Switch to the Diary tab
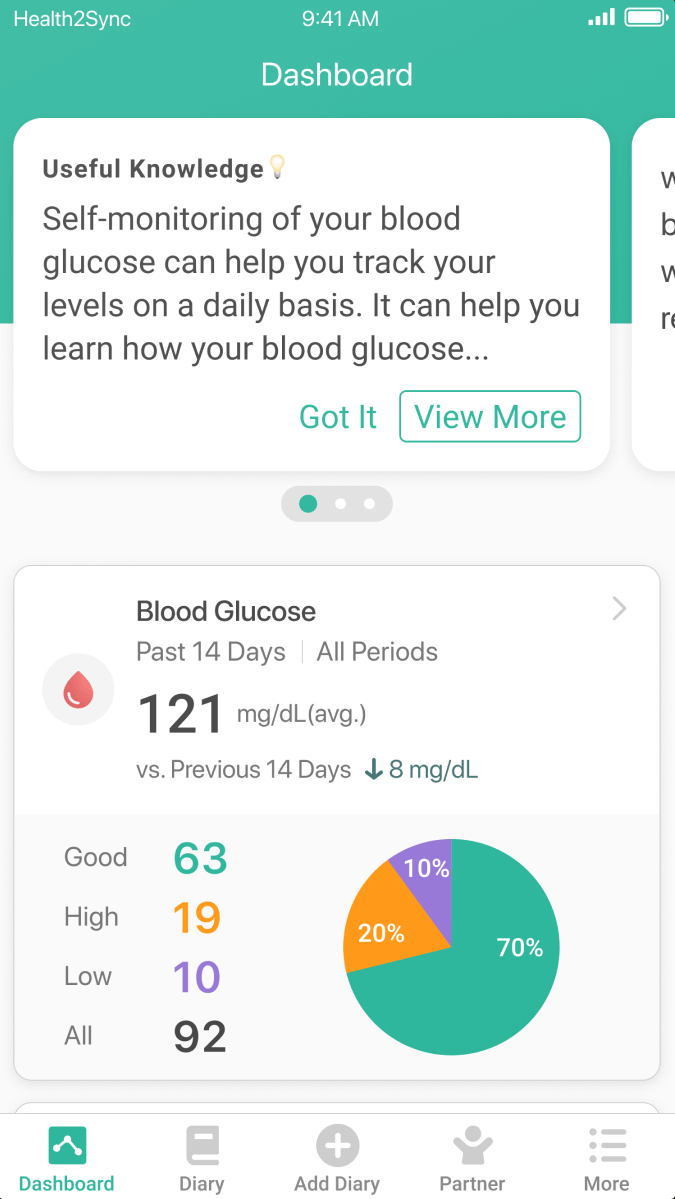 202,1158
